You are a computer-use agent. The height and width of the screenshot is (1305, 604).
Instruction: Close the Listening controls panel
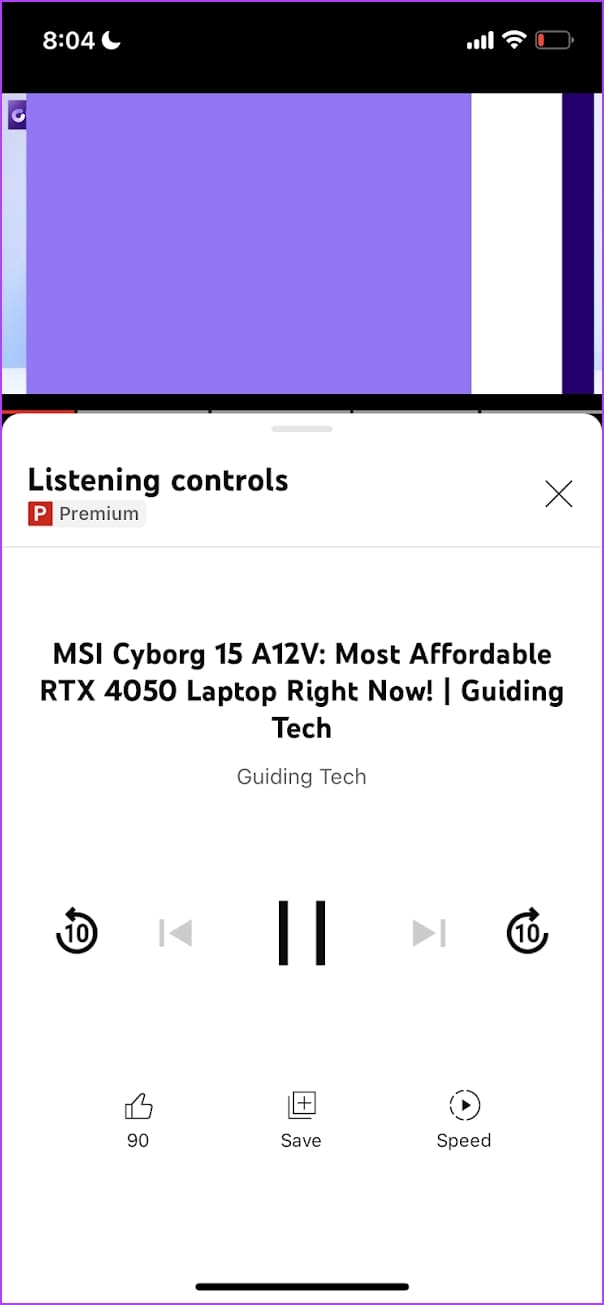pyautogui.click(x=558, y=494)
